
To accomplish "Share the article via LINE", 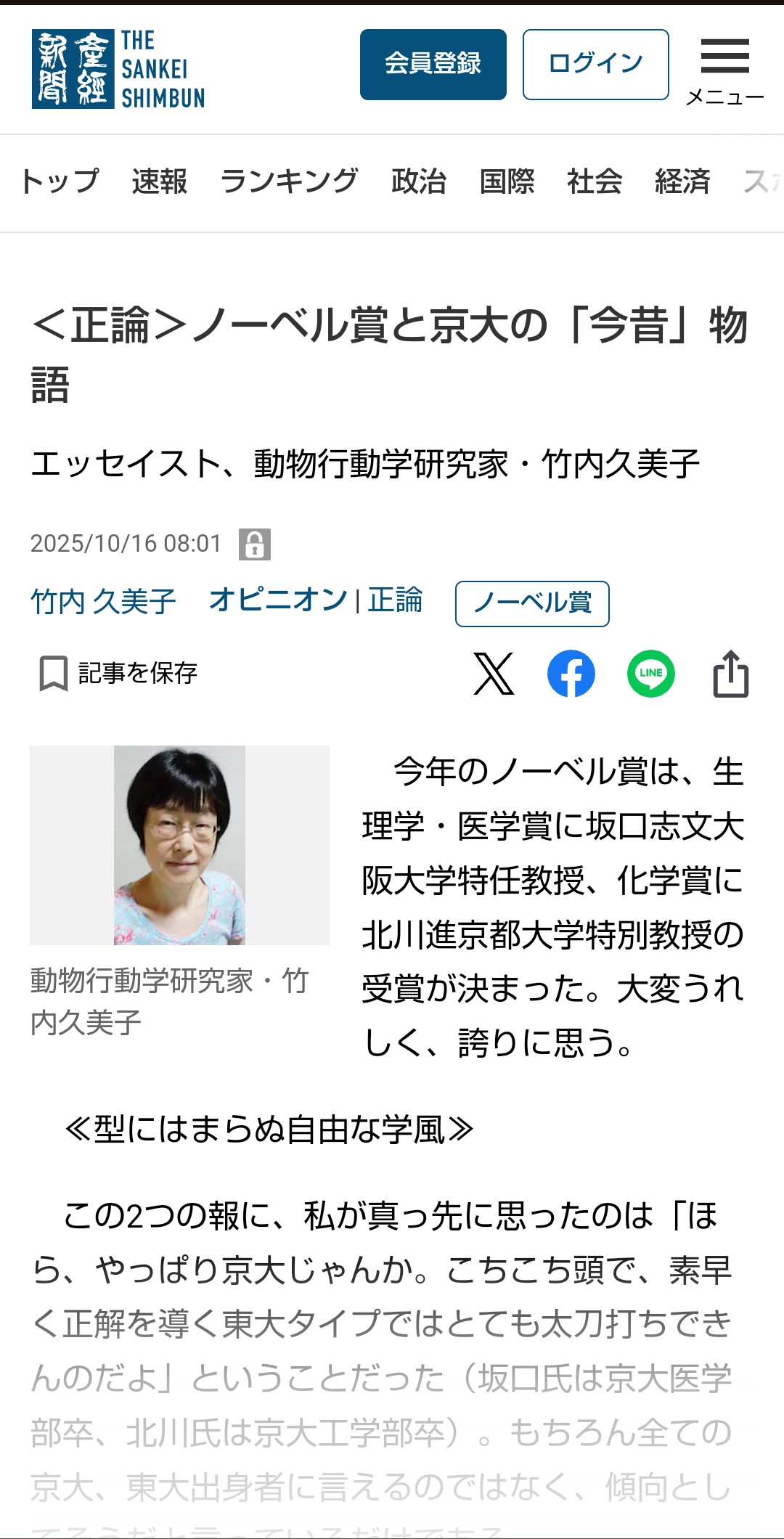I will tap(650, 674).
